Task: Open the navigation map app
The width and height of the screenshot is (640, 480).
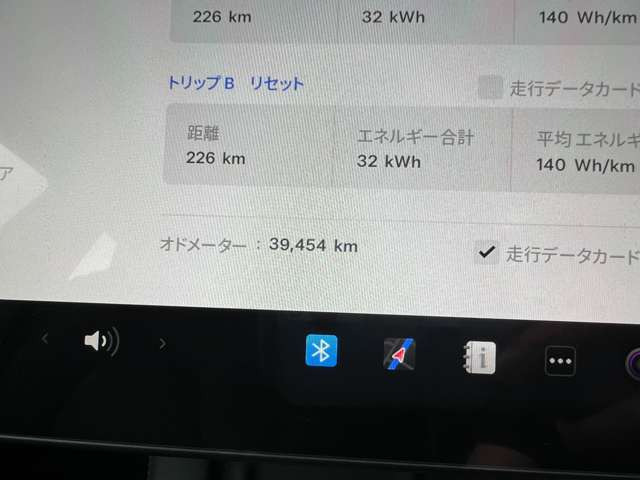Action: (400, 354)
